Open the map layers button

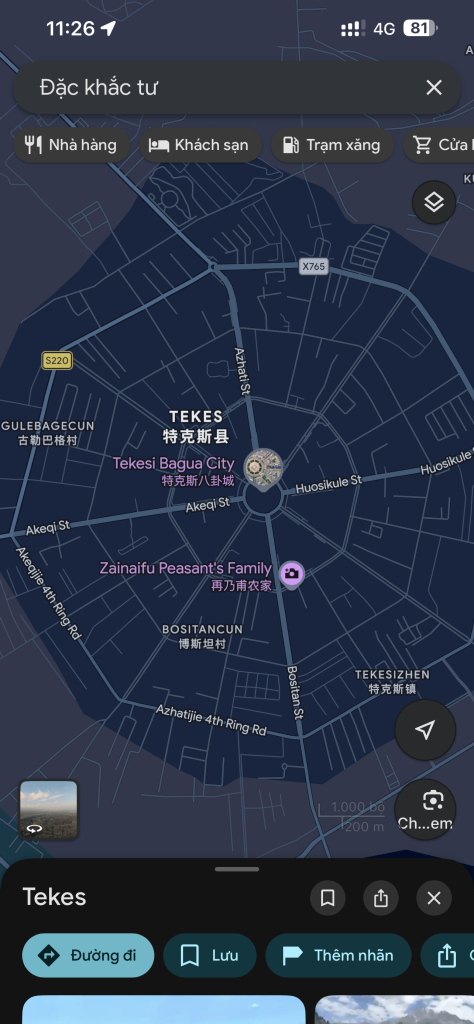434,202
